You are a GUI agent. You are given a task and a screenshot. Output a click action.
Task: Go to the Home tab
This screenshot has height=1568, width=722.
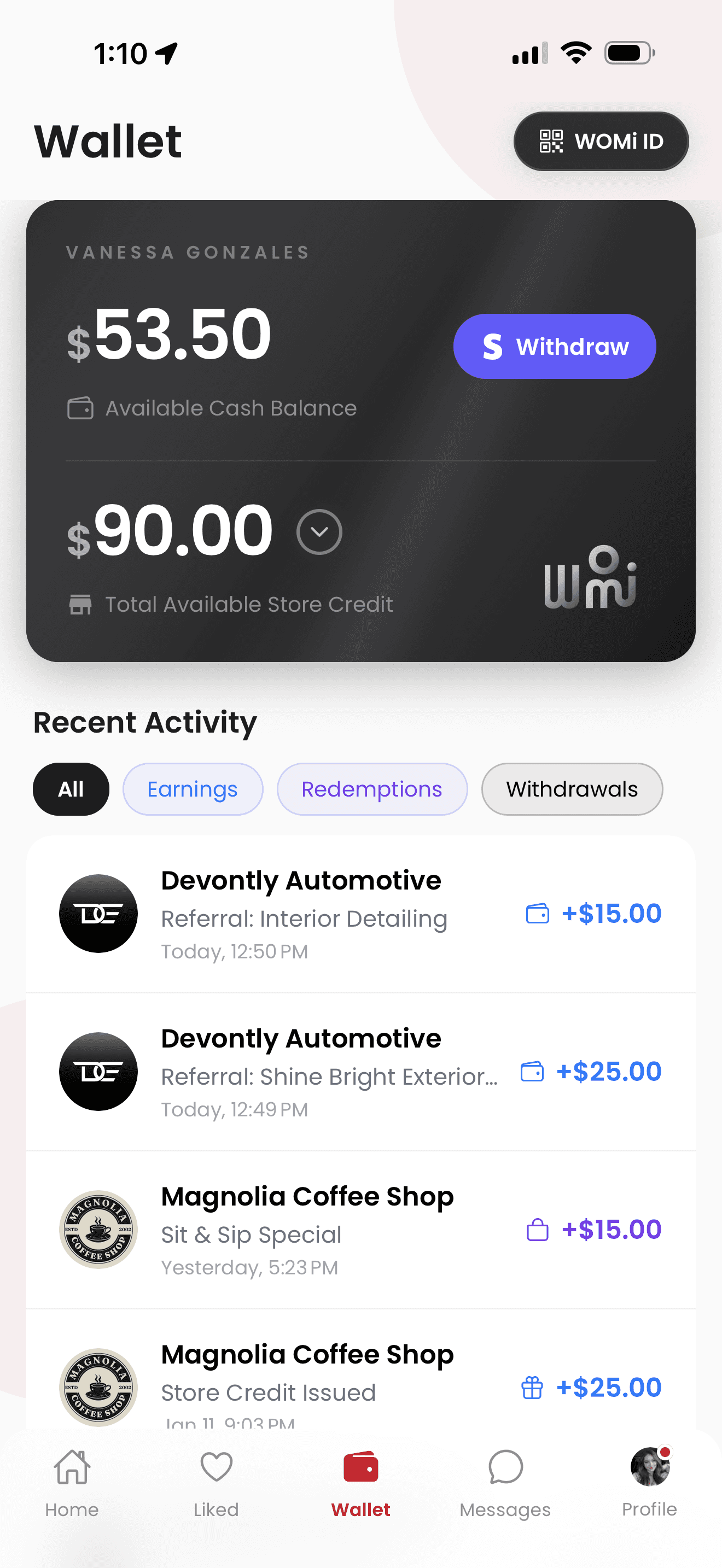[x=72, y=1482]
